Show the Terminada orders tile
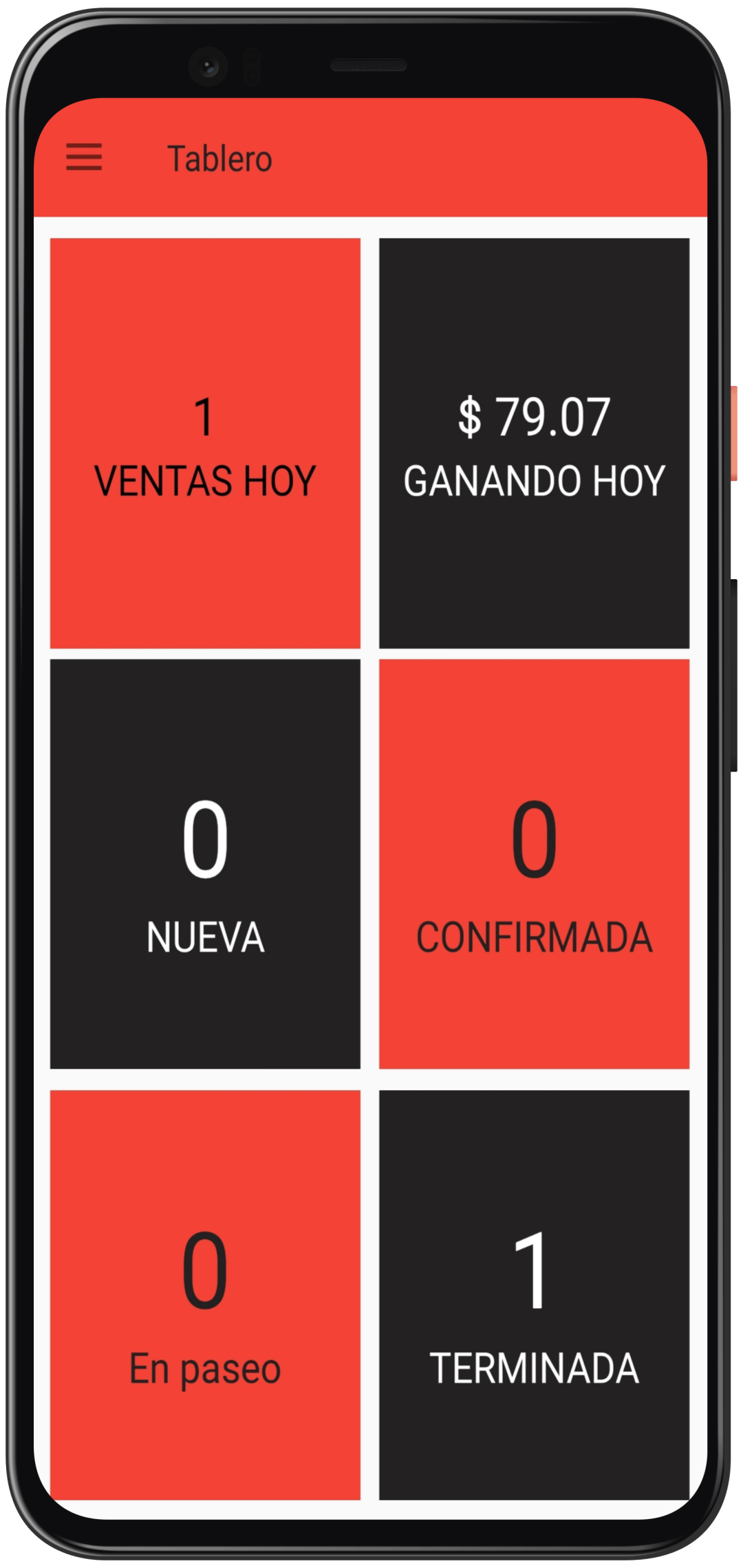 [534, 1294]
